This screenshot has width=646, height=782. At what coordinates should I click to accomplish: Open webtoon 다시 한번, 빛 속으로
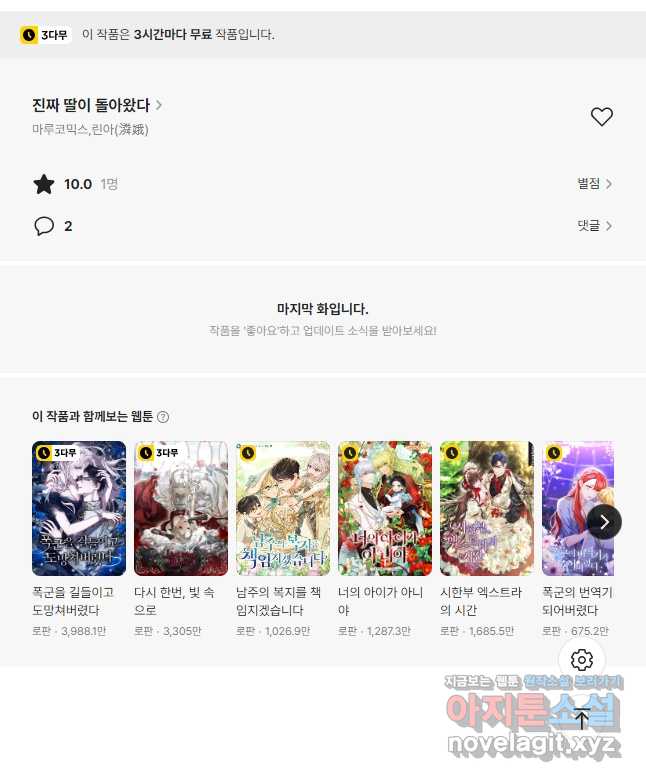181,508
